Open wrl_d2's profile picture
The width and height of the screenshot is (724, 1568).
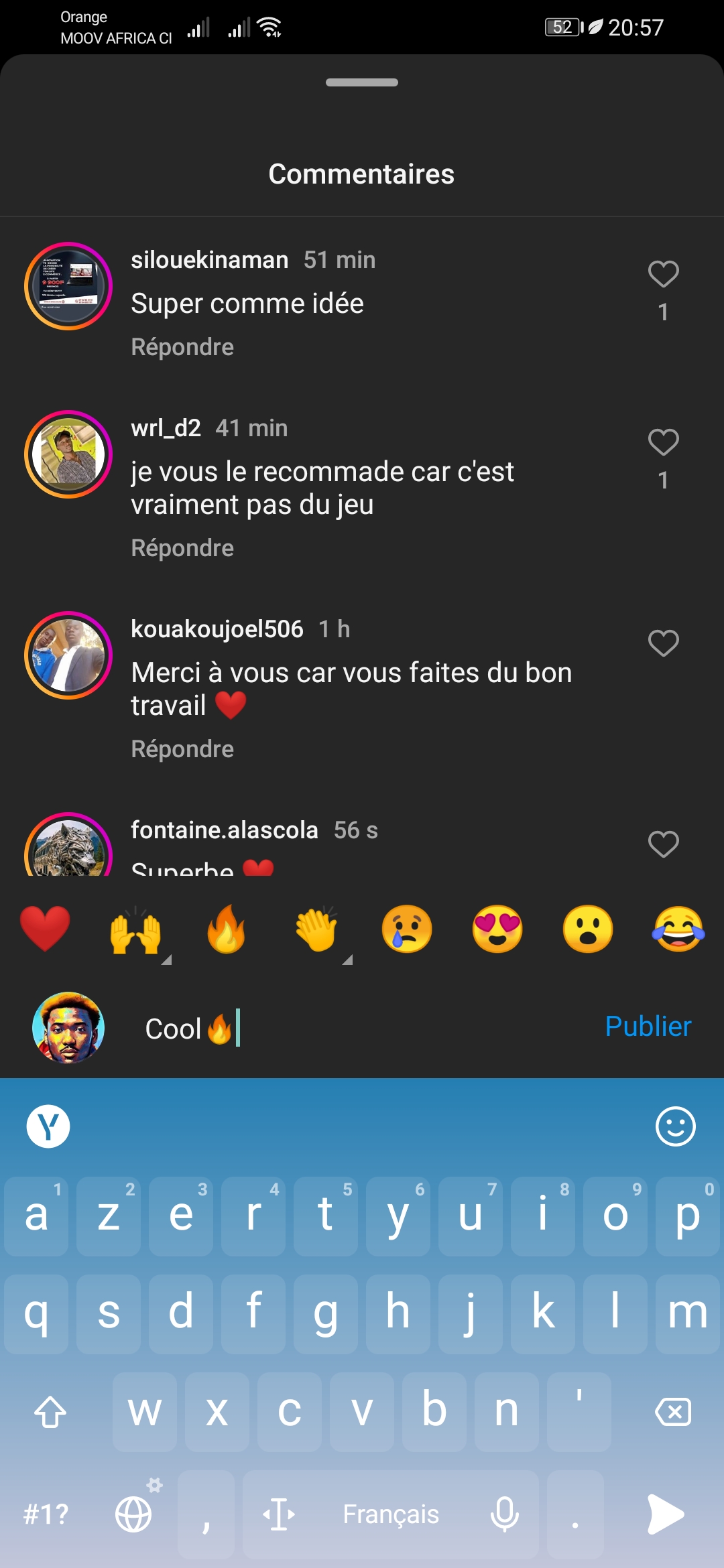tap(68, 454)
